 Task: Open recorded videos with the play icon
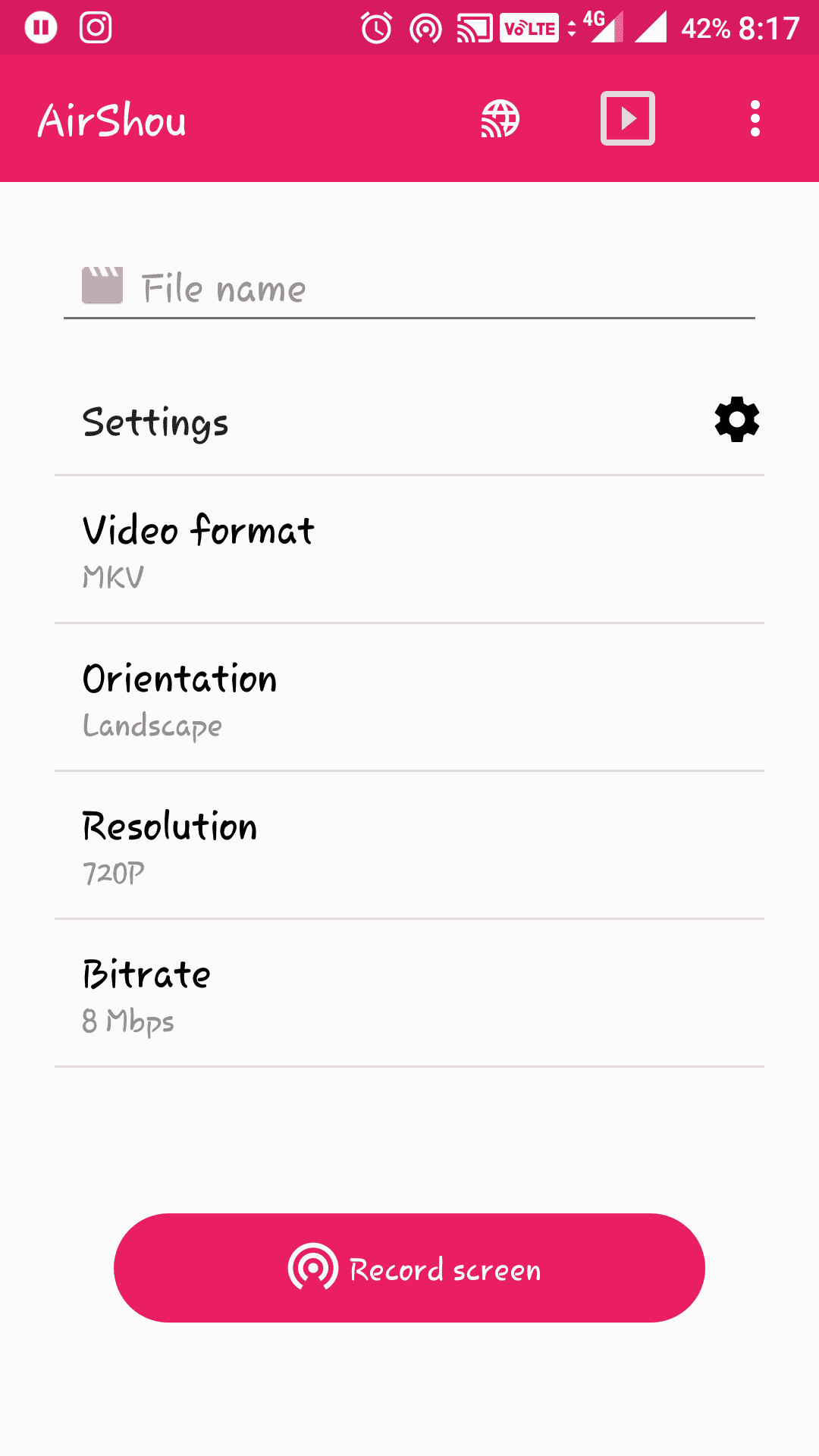click(627, 118)
